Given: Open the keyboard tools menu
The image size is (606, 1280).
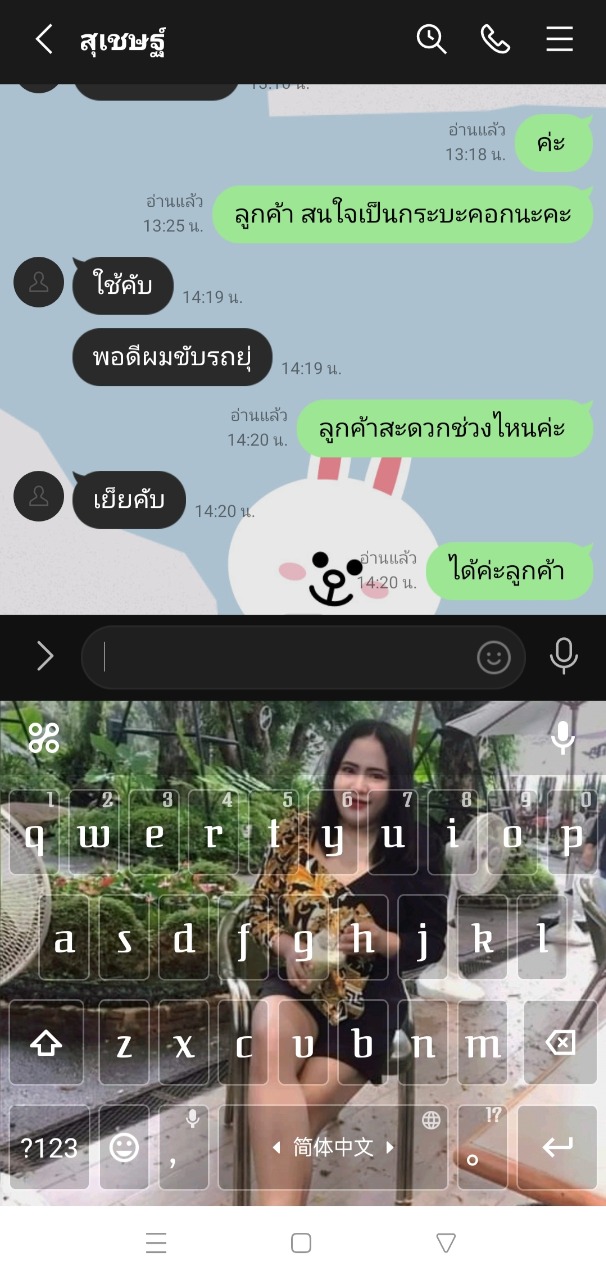Looking at the screenshot, I should [44, 738].
